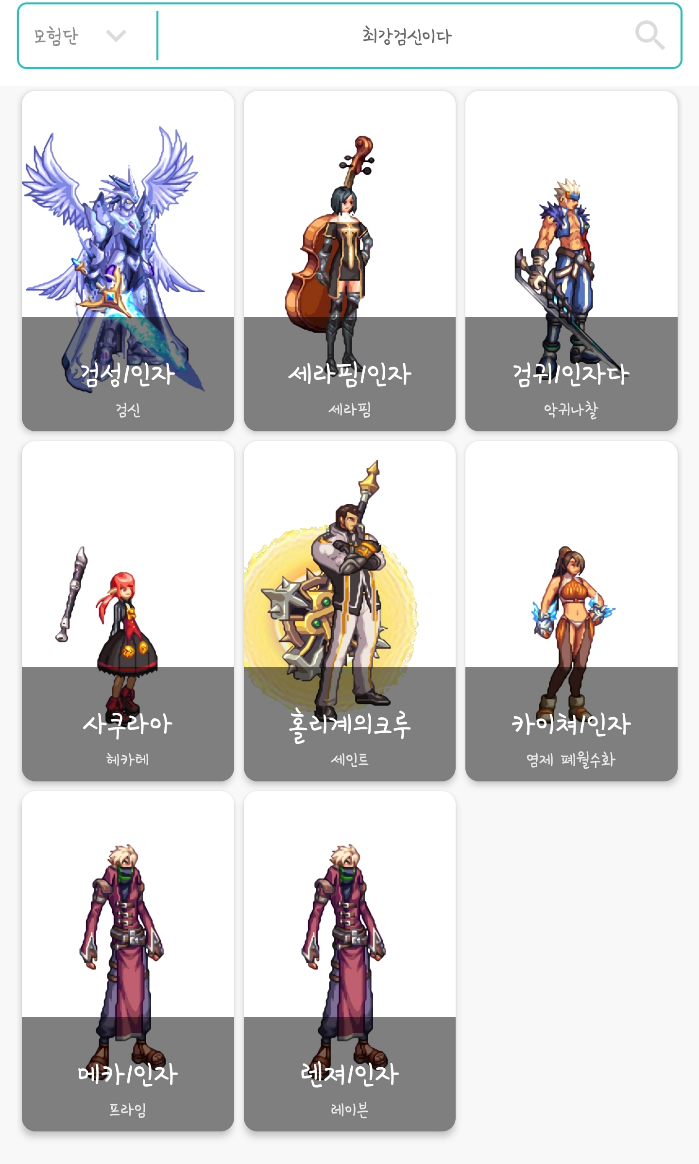
Task: Tap the magnifier search icon
Action: [650, 36]
